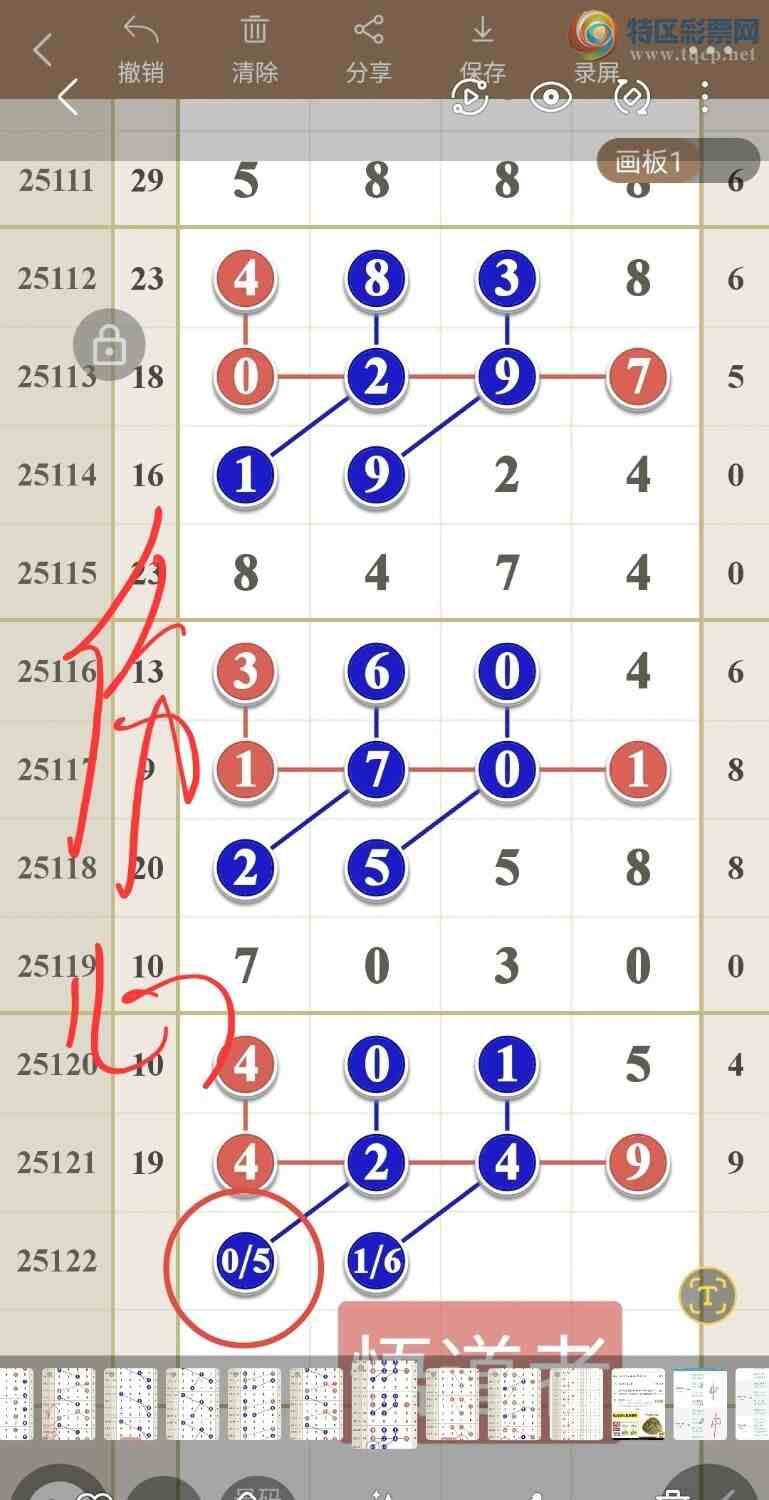
Task: Rotate the image with the rotate icon
Action: (x=632, y=97)
